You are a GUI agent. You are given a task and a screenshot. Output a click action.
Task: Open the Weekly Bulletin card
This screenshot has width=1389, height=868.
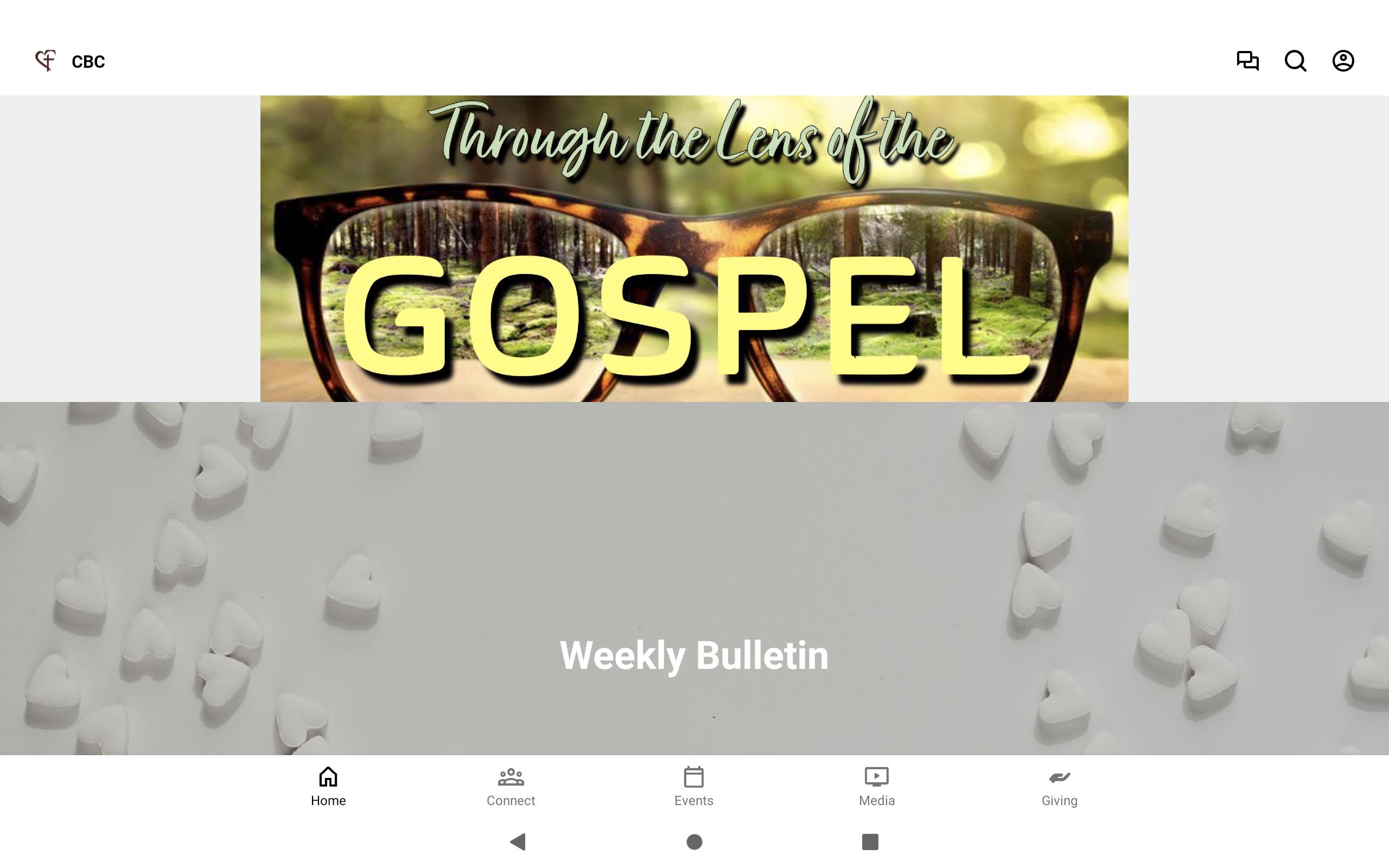pos(694,578)
